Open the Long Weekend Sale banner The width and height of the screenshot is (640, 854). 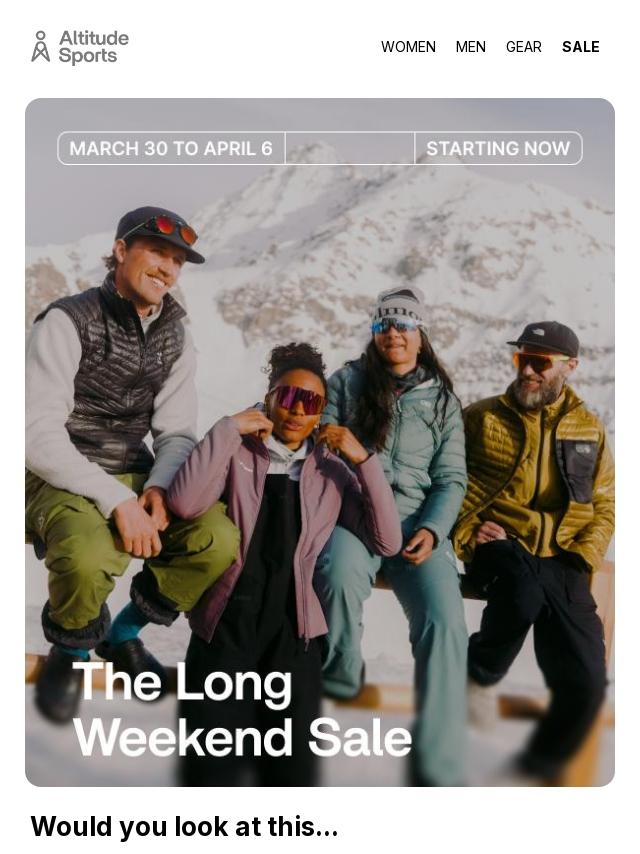coord(320,442)
